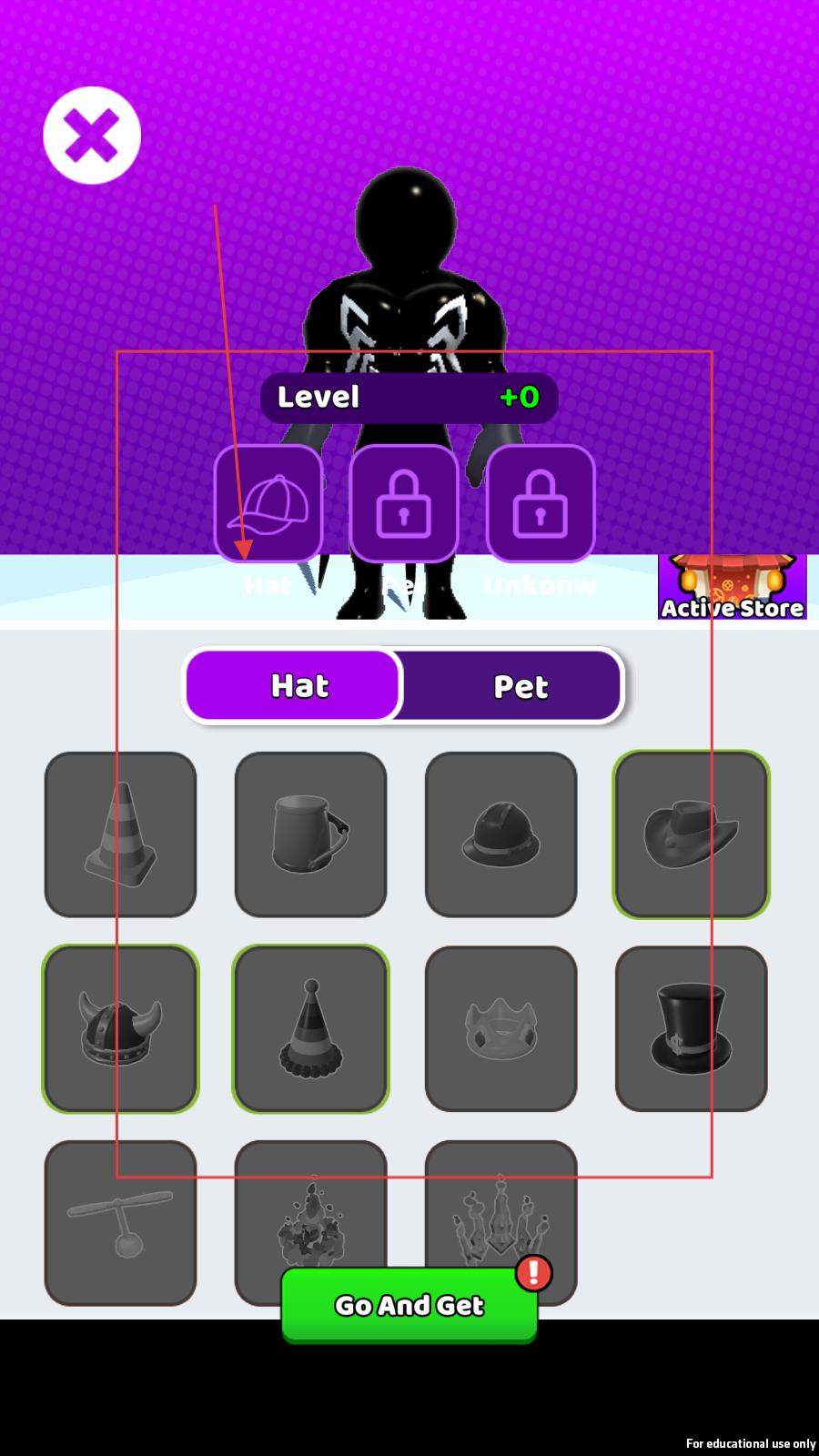Switch to the Pet tab
The image size is (819, 1456).
(x=520, y=686)
